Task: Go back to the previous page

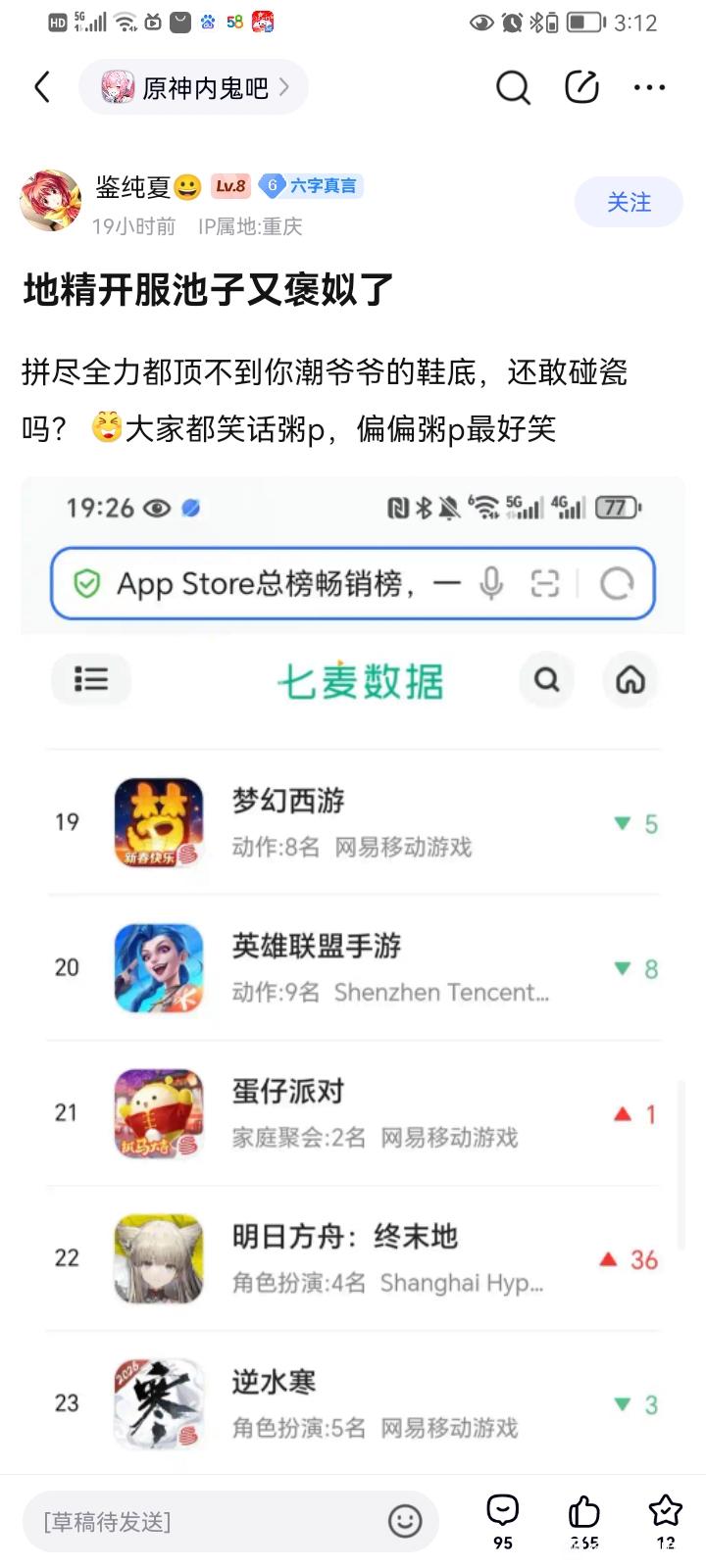Action: pos(41,87)
